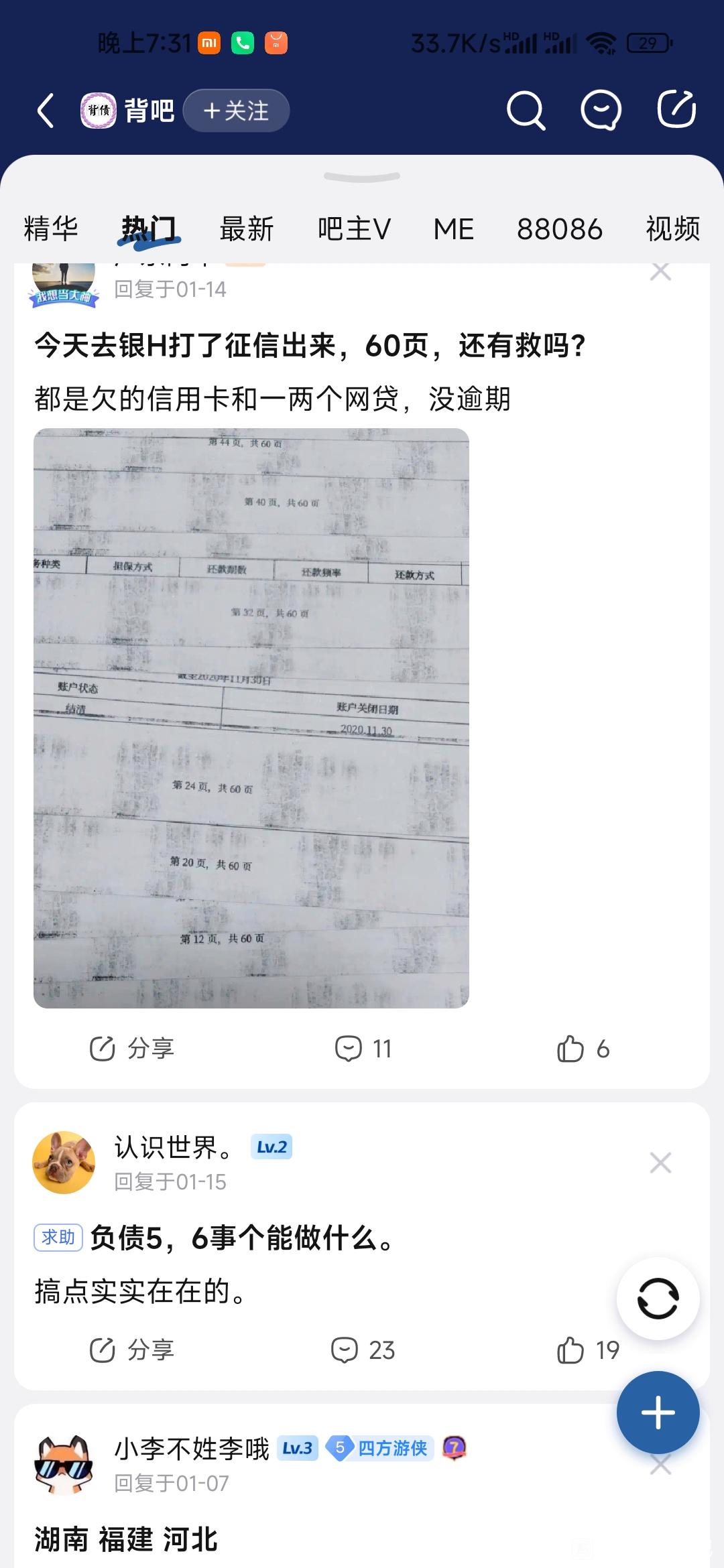Viewport: 724px width, 1568px height.
Task: Open the 视频 tab
Action: (672, 229)
